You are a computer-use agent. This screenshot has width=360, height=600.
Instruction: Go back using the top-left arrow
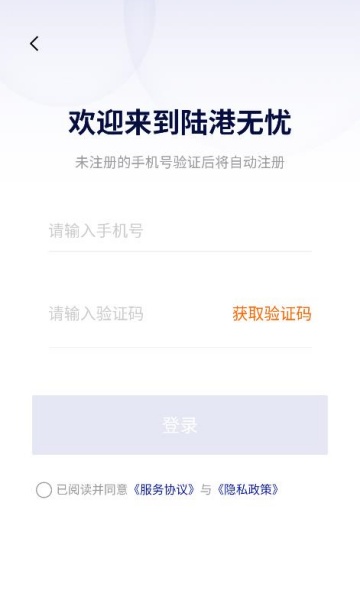(x=34, y=44)
